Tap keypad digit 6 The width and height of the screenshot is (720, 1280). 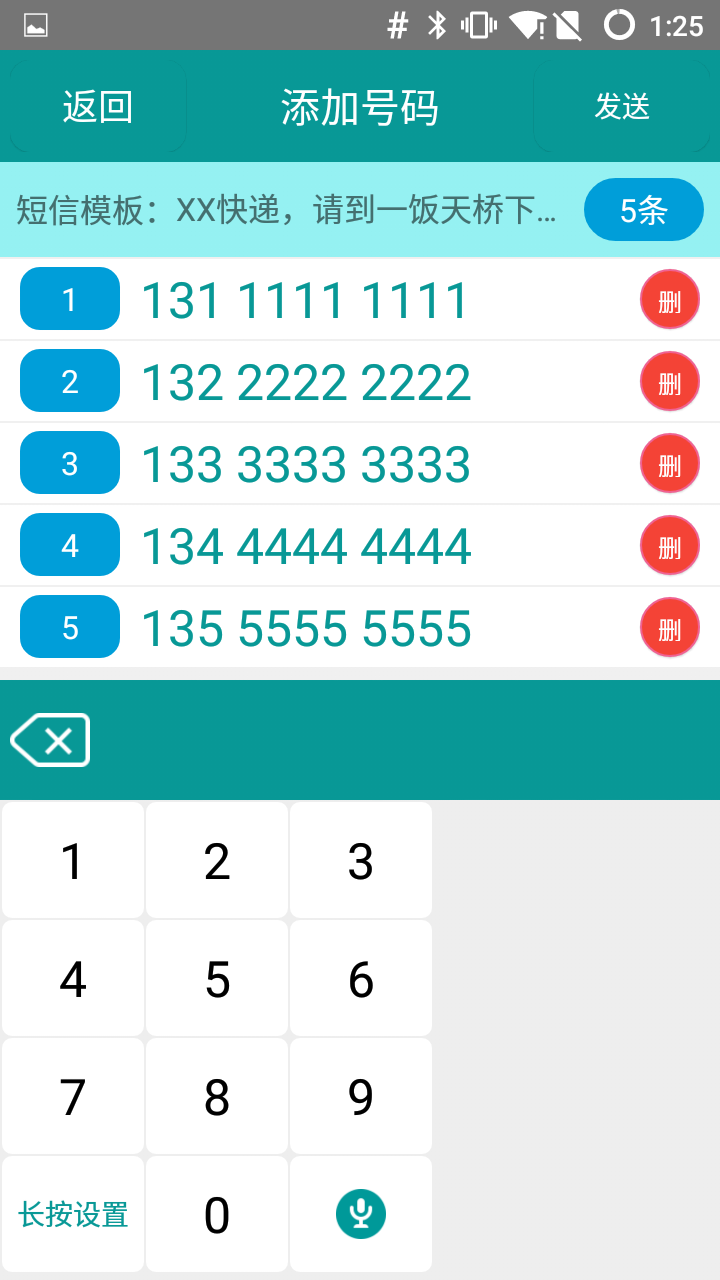point(361,978)
